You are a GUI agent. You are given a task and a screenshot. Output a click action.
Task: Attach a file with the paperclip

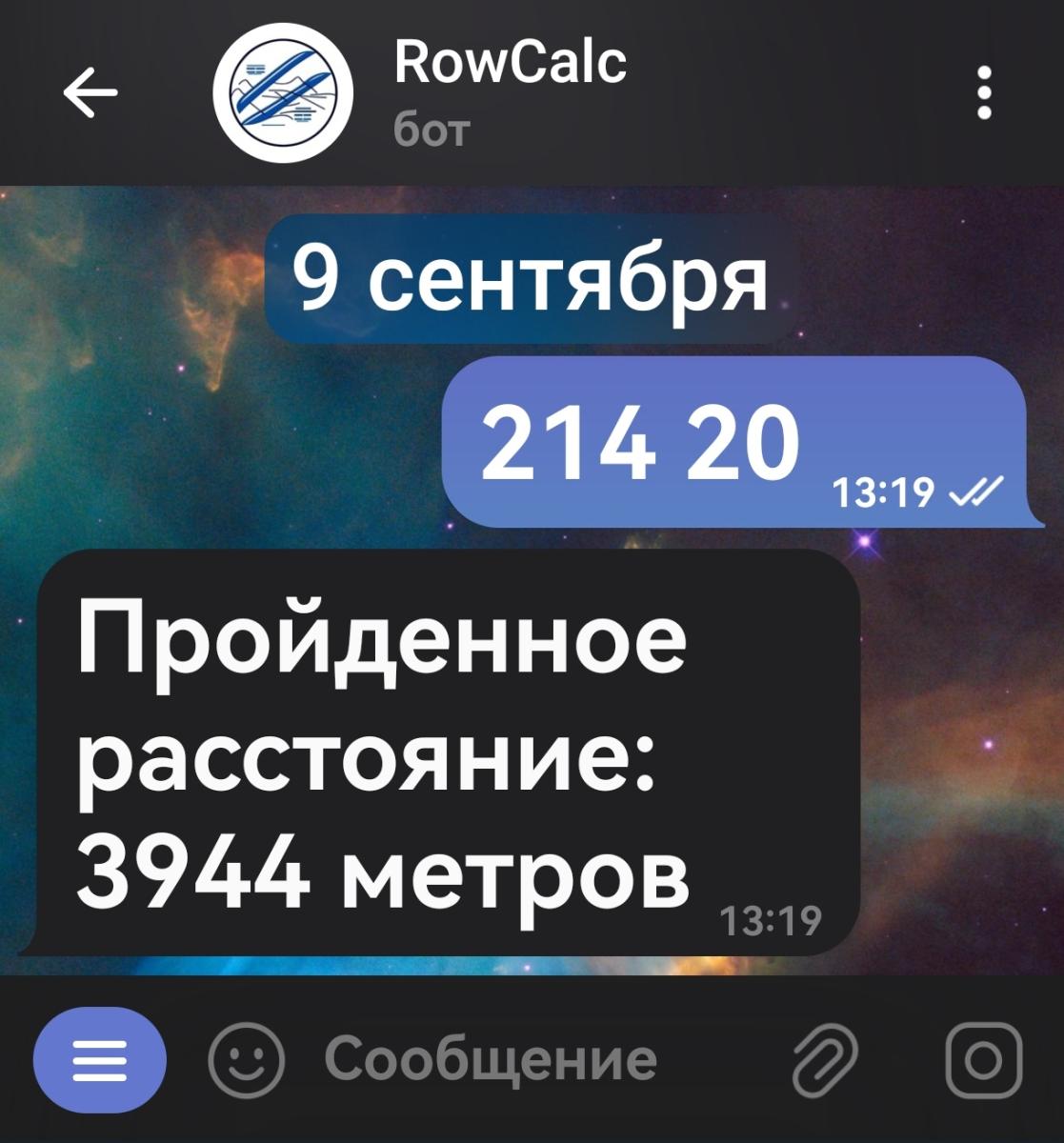tap(825, 1059)
